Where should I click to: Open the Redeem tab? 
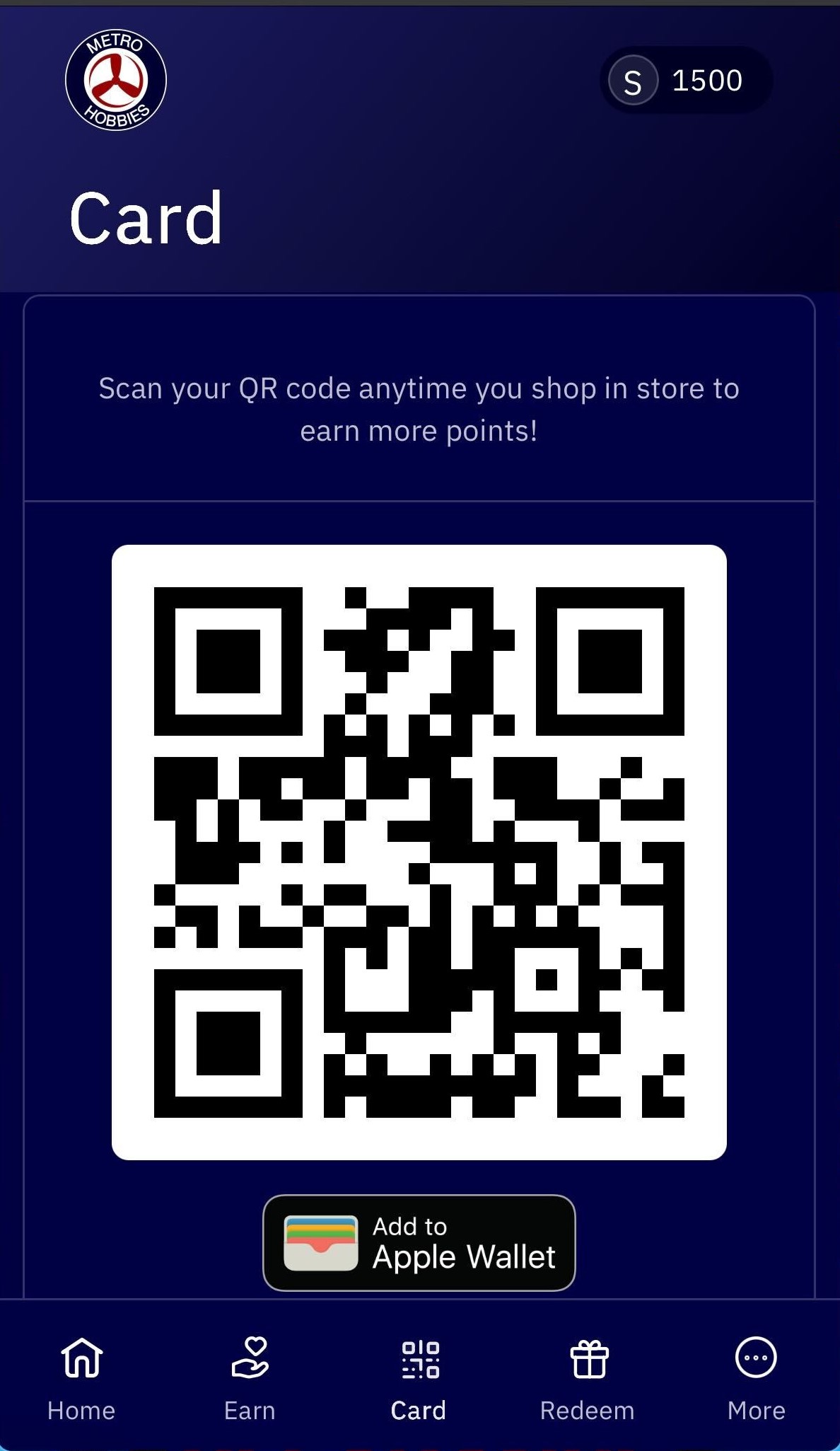pyautogui.click(x=588, y=1377)
